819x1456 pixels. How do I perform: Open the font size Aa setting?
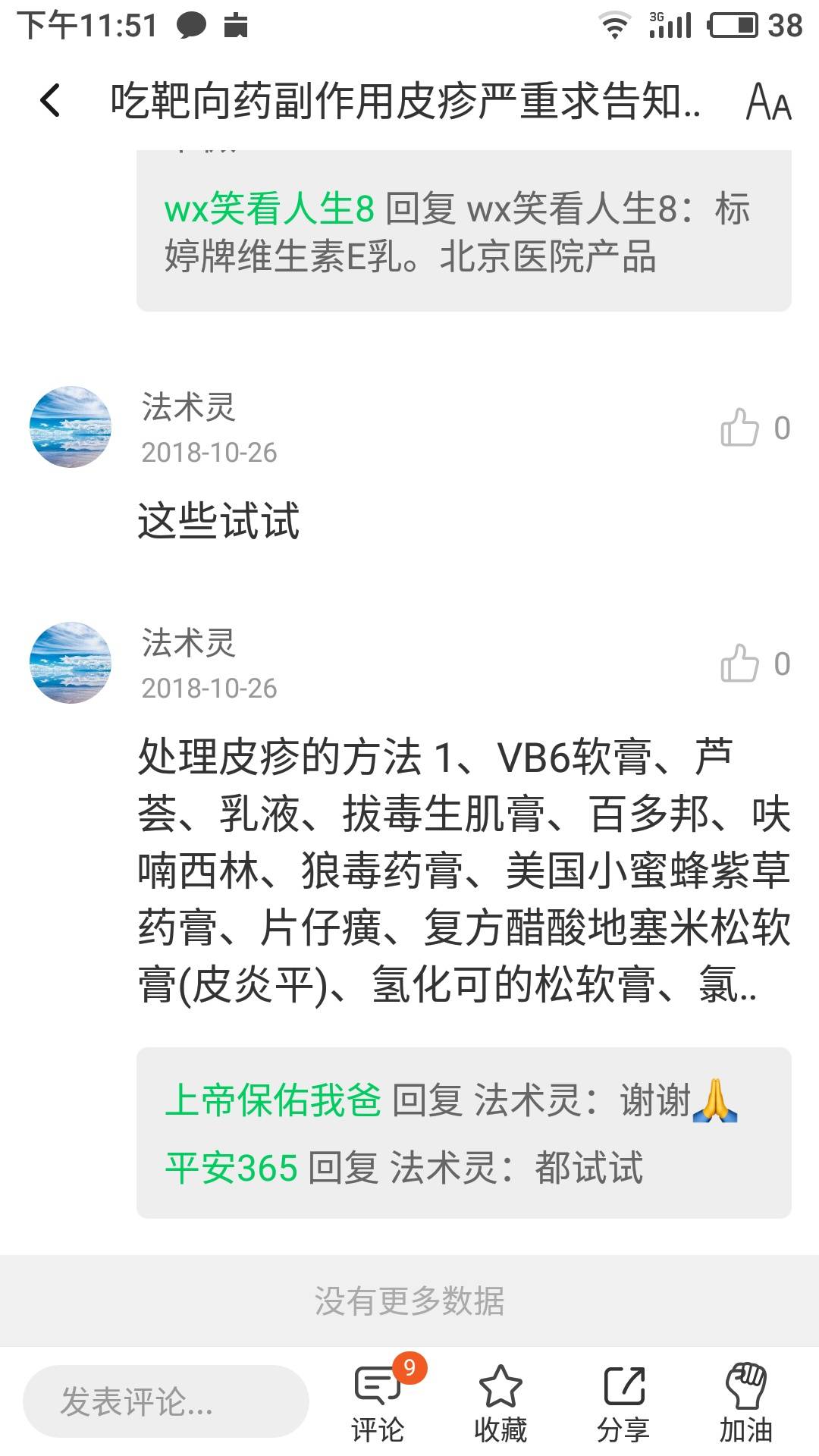coord(768,102)
